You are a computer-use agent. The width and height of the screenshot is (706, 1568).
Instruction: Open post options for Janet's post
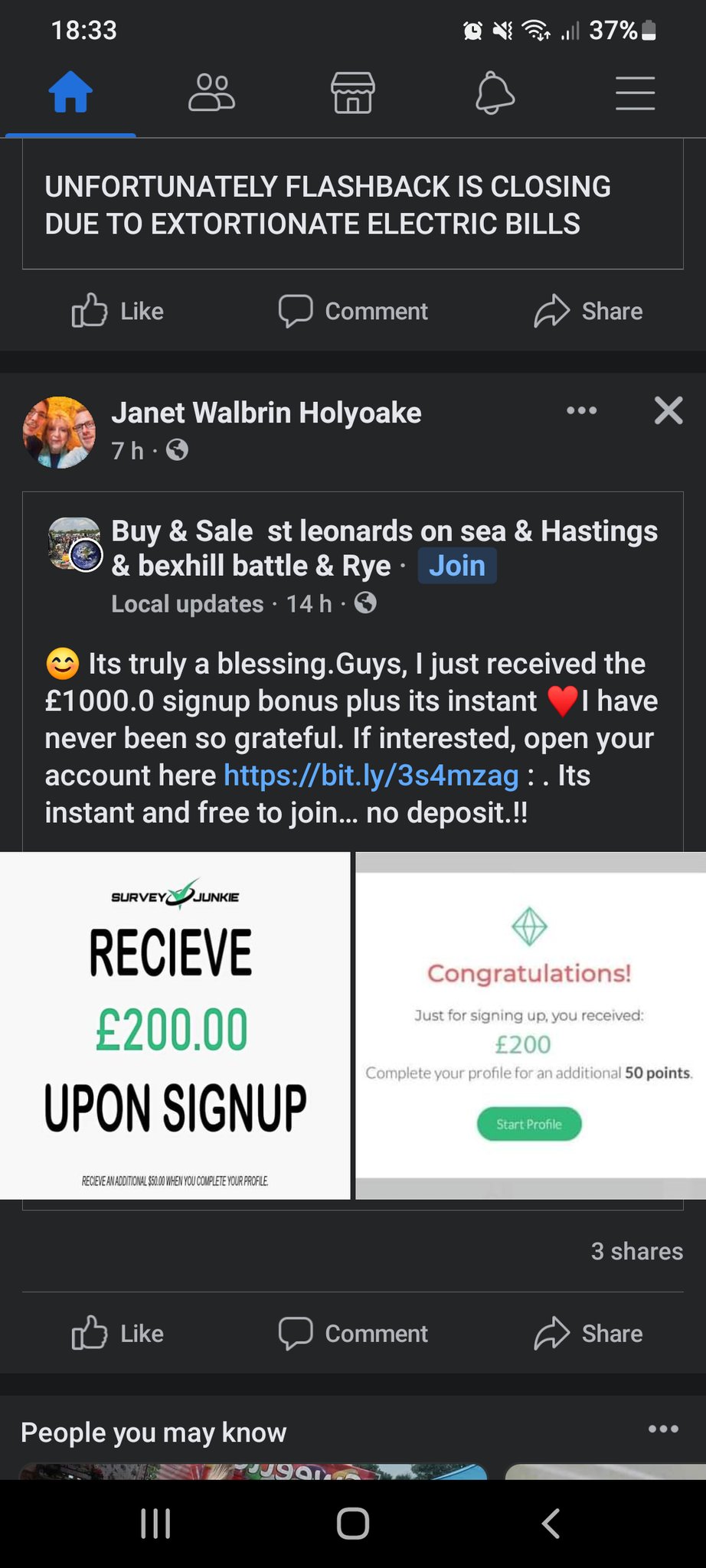581,411
